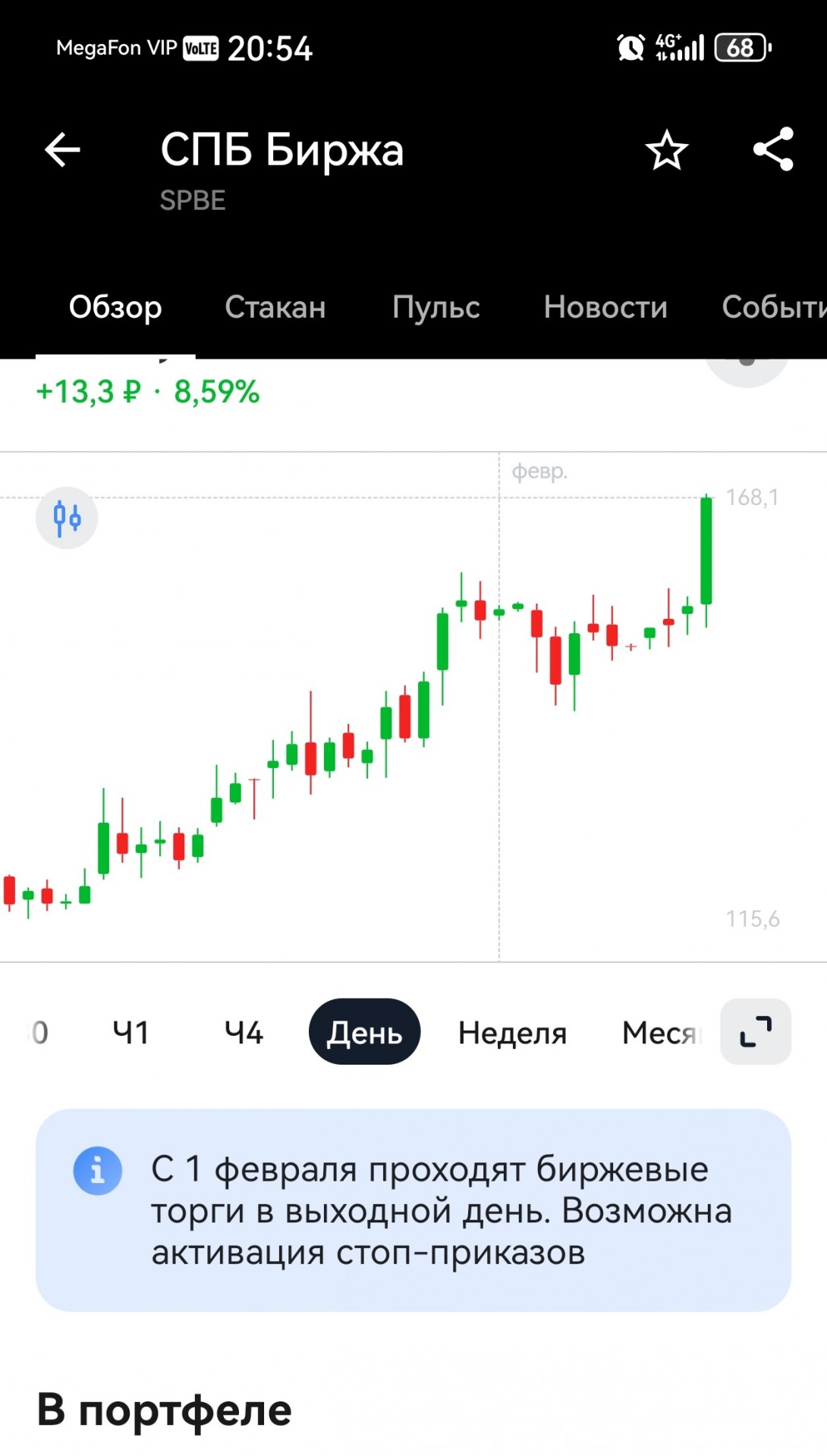The width and height of the screenshot is (827, 1456).
Task: Open the weekend trading info notice
Action: click(413, 1210)
